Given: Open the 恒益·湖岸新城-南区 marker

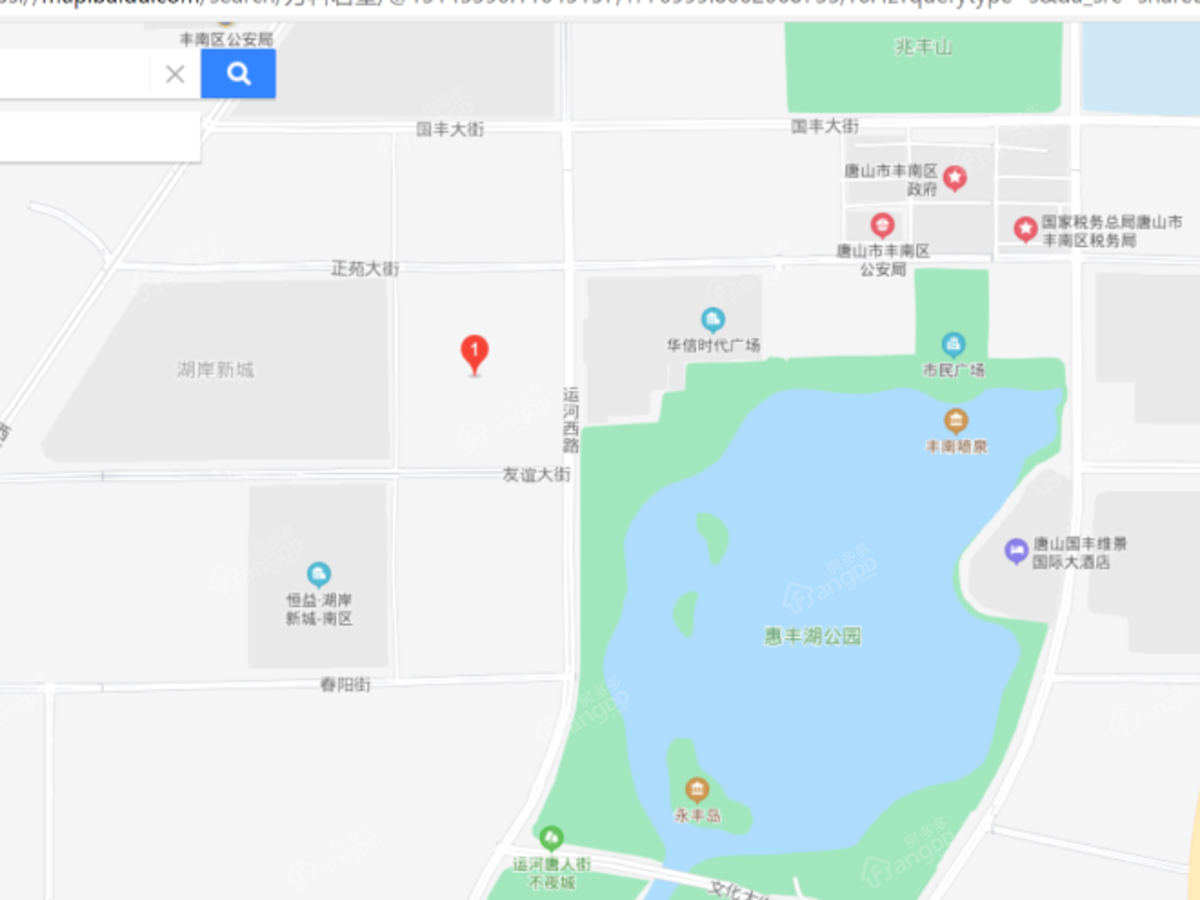Looking at the screenshot, I should 319,574.
